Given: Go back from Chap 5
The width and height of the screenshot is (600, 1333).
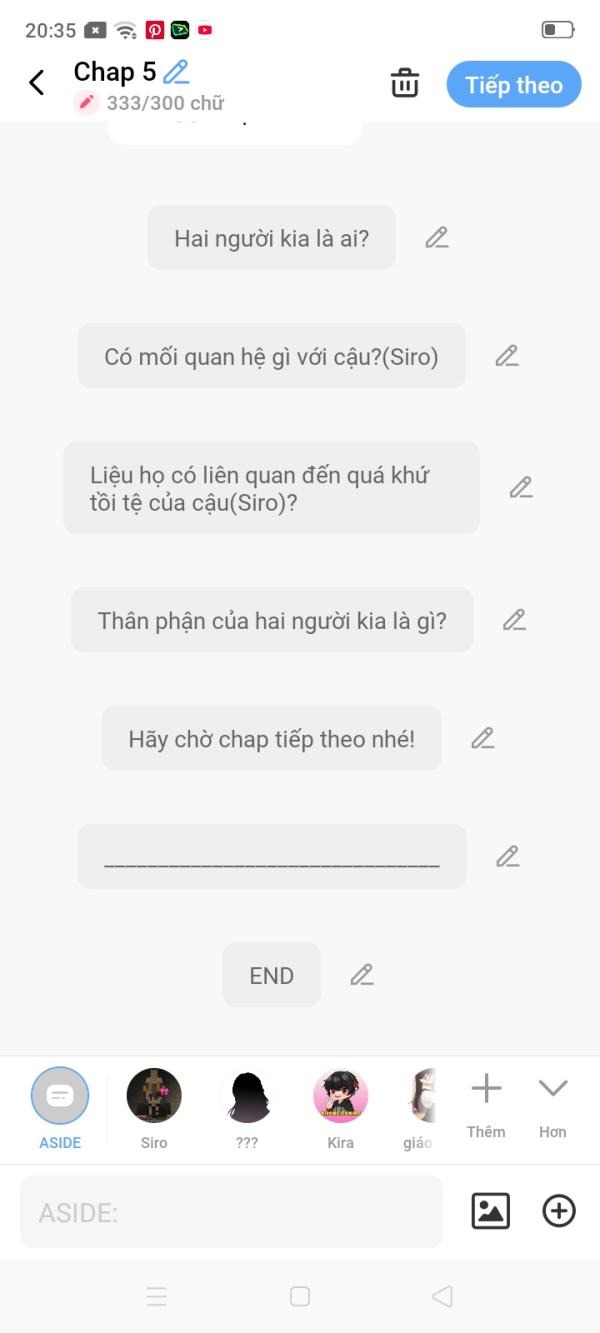Looking at the screenshot, I should point(37,83).
